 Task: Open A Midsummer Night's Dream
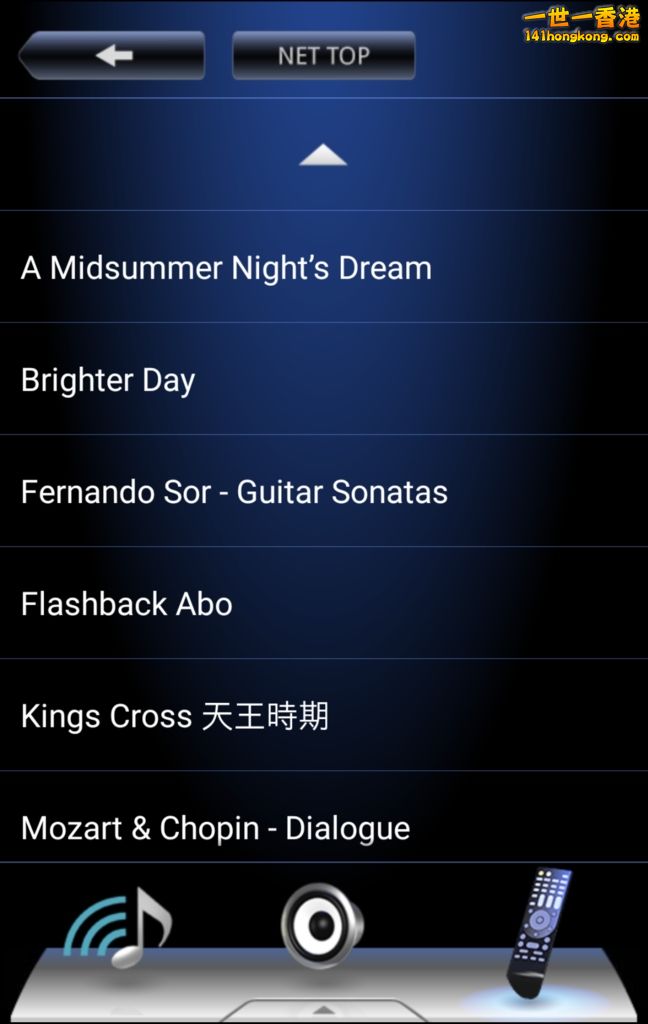[226, 268]
